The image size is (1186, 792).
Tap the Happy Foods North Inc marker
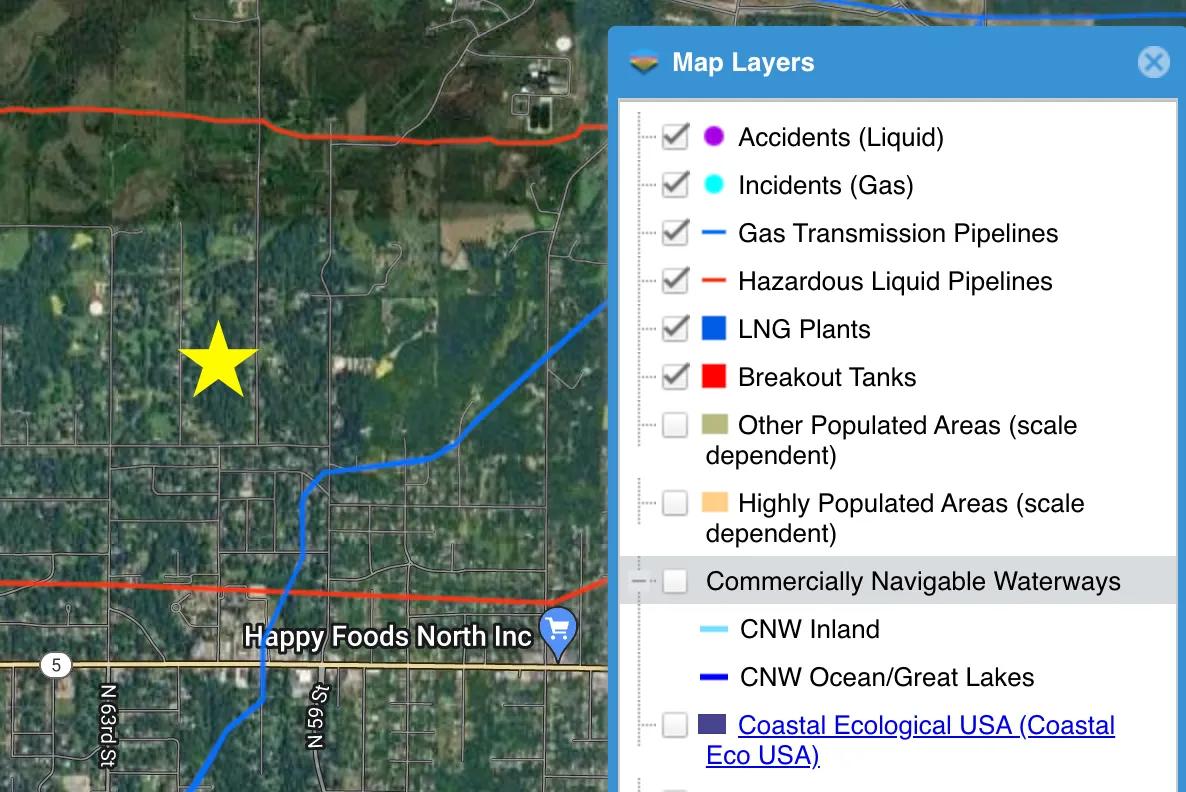pyautogui.click(x=558, y=631)
